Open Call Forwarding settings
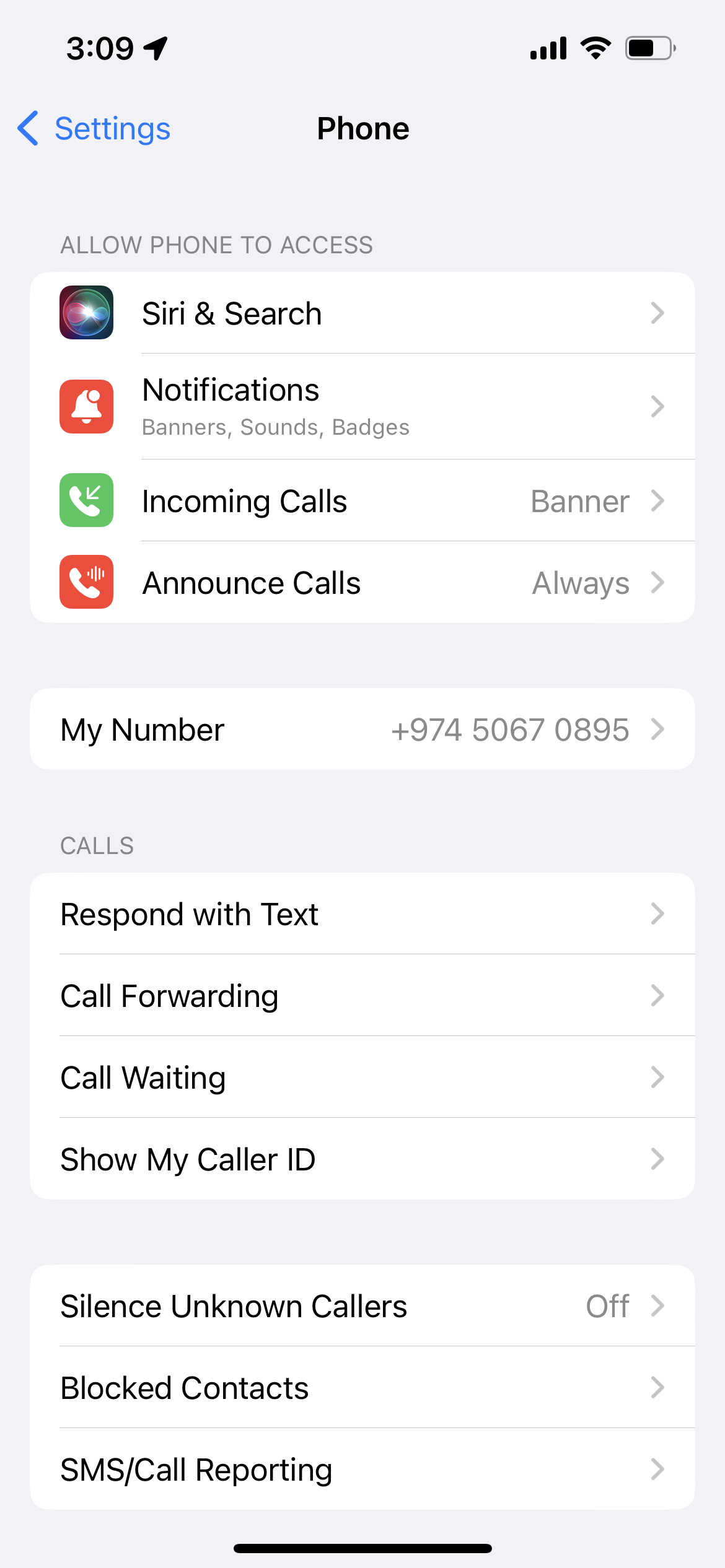Screen dimensions: 725x1568 click(x=362, y=995)
